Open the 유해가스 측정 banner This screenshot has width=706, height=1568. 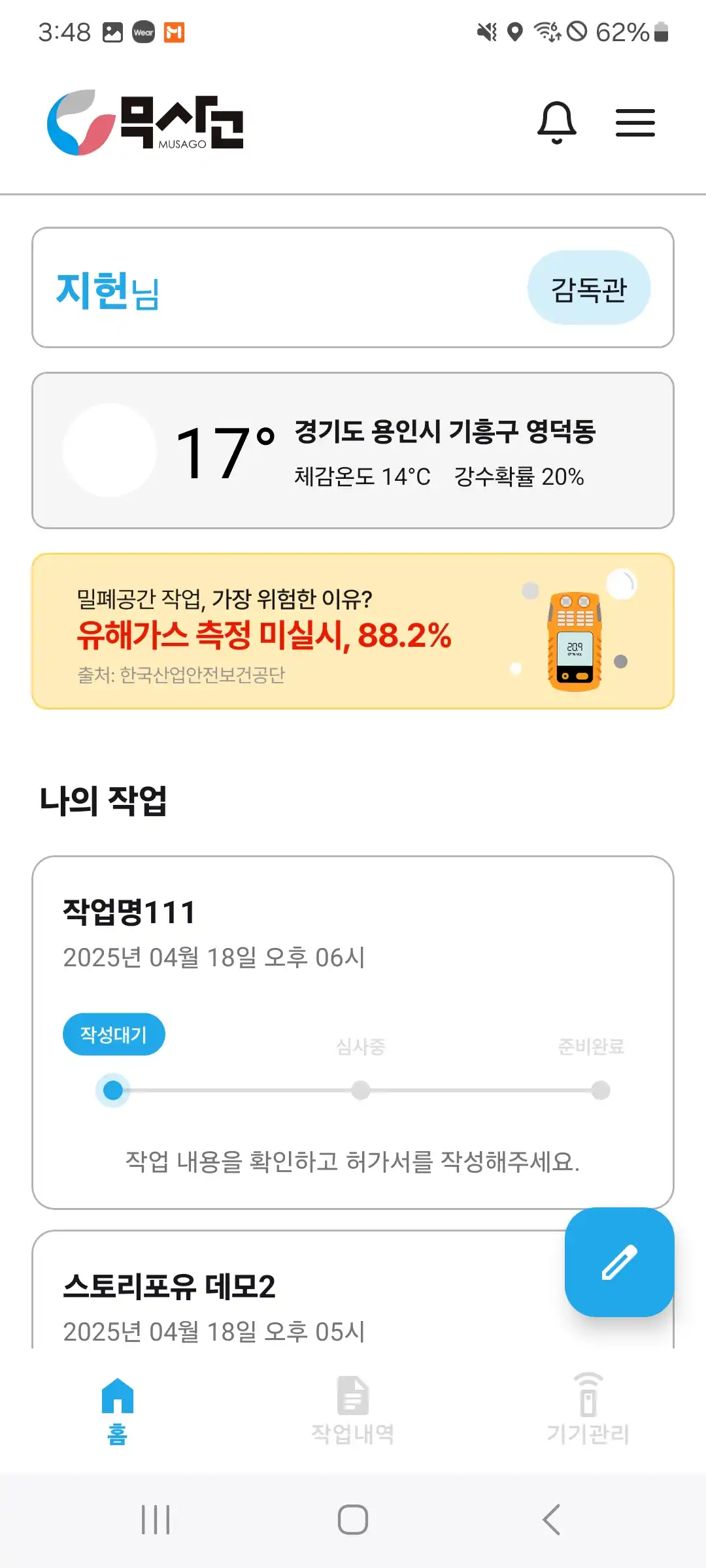(353, 632)
